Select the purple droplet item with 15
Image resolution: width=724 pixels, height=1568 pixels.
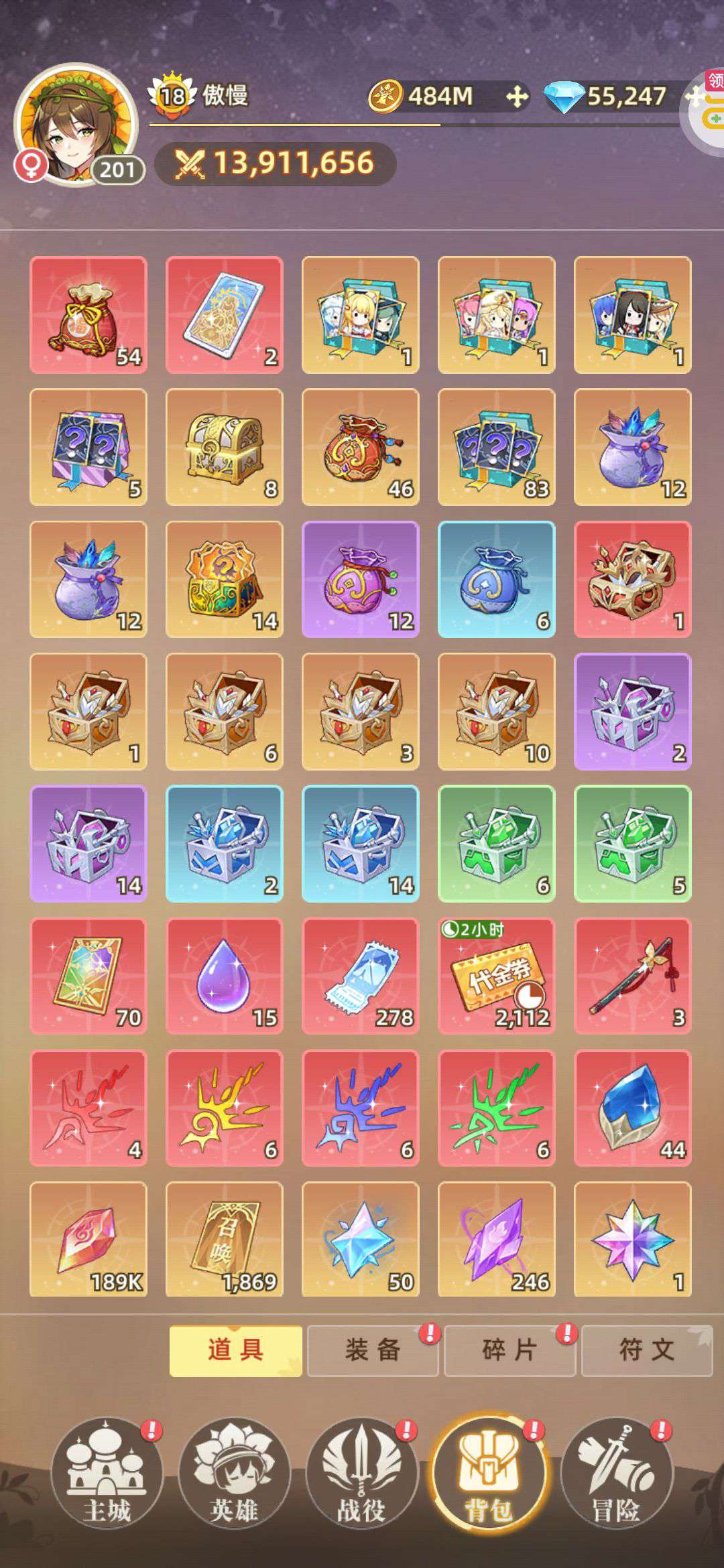coord(225,976)
